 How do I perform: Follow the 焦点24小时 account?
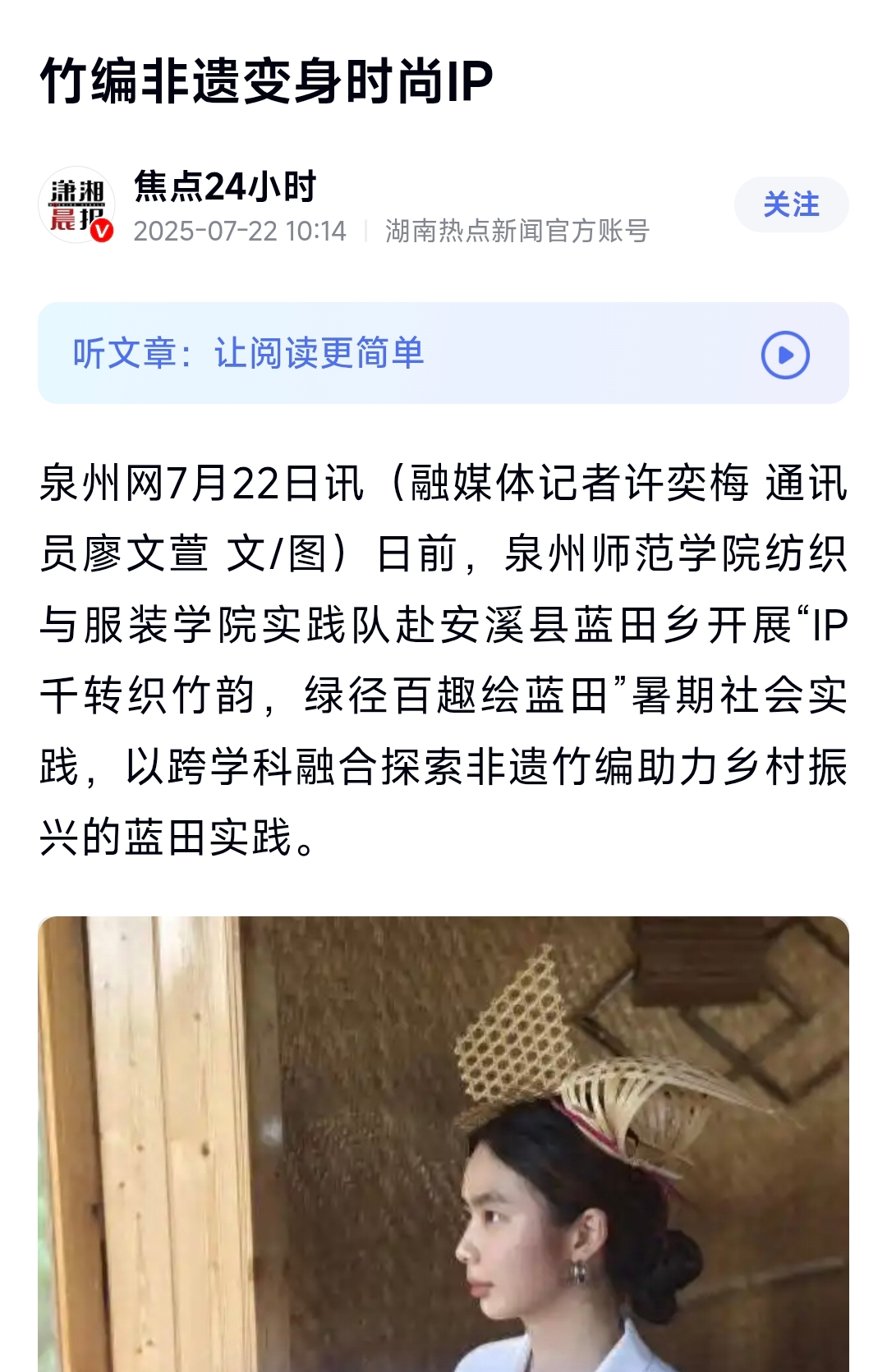coord(791,205)
